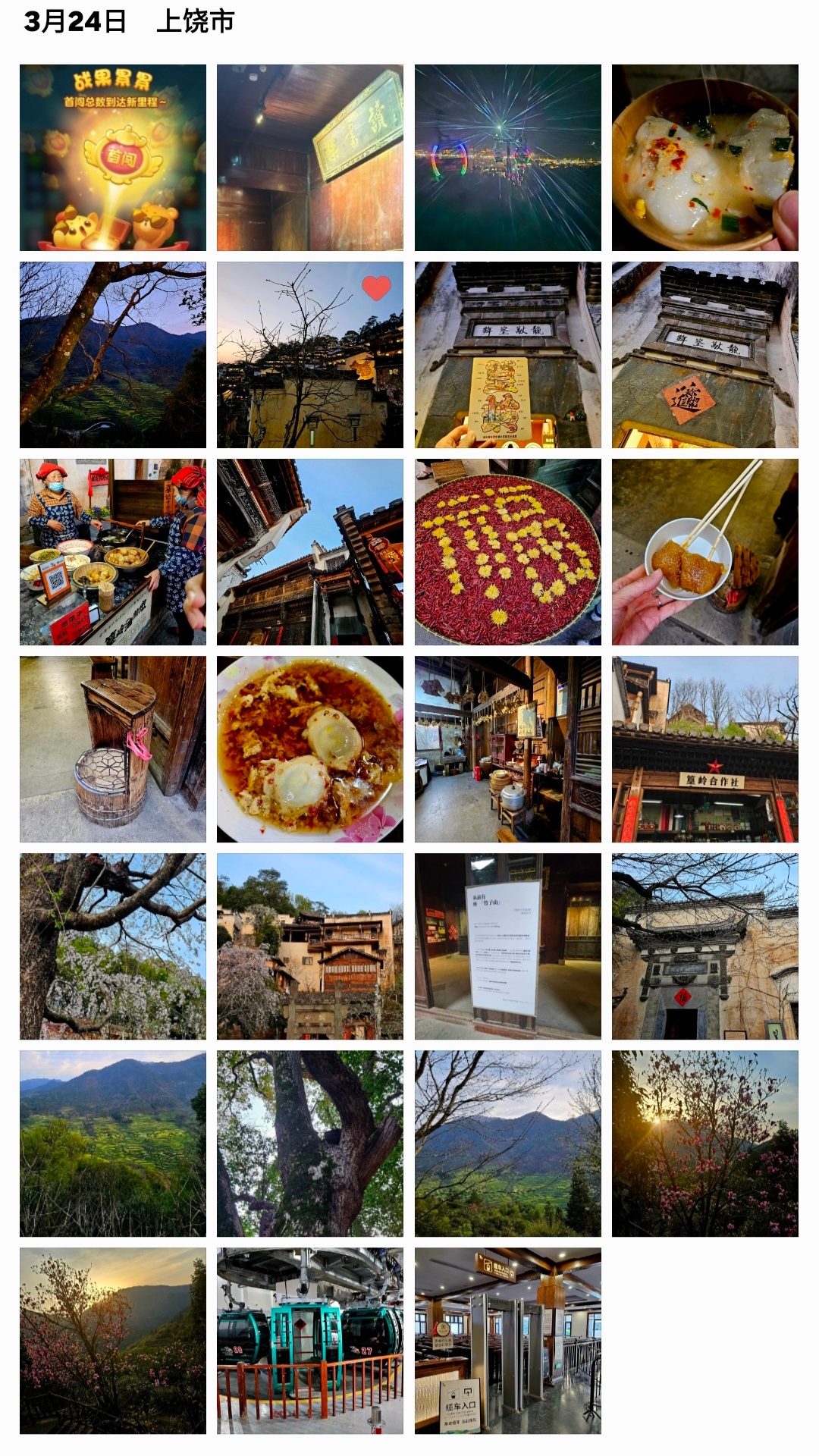The image size is (819, 1456).
Task: Open the white information signboard photo
Action: pyautogui.click(x=508, y=946)
